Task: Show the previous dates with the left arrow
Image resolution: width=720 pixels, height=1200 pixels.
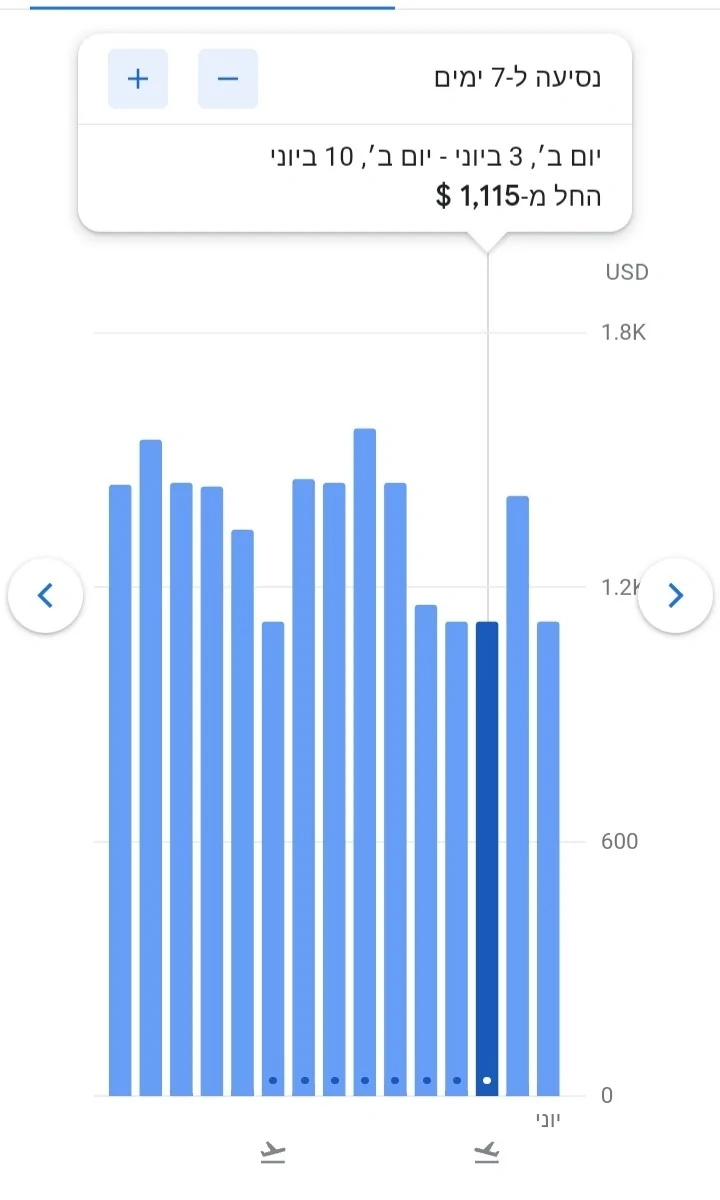Action: pos(45,596)
